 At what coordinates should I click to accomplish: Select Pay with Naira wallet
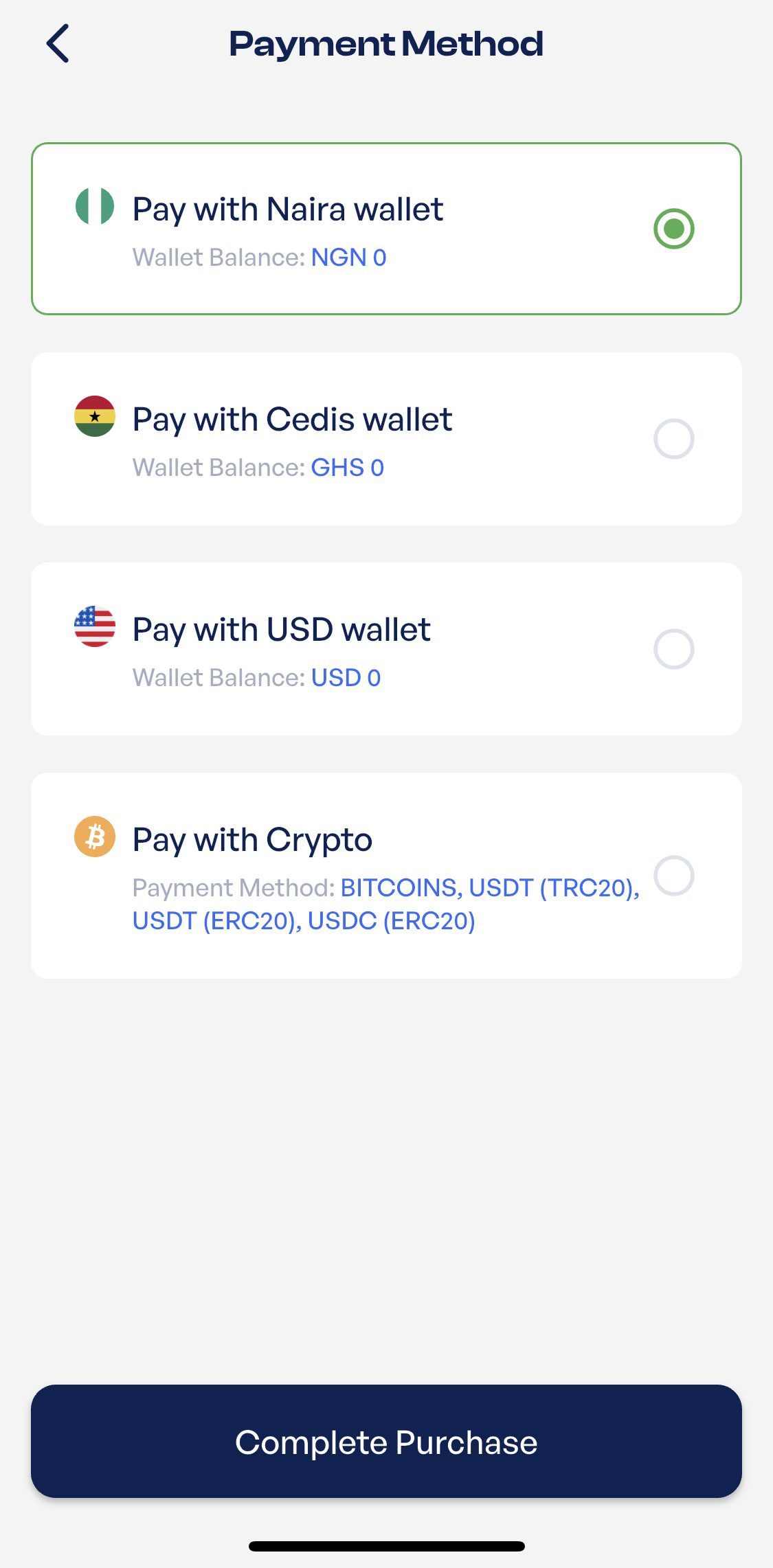coord(386,229)
